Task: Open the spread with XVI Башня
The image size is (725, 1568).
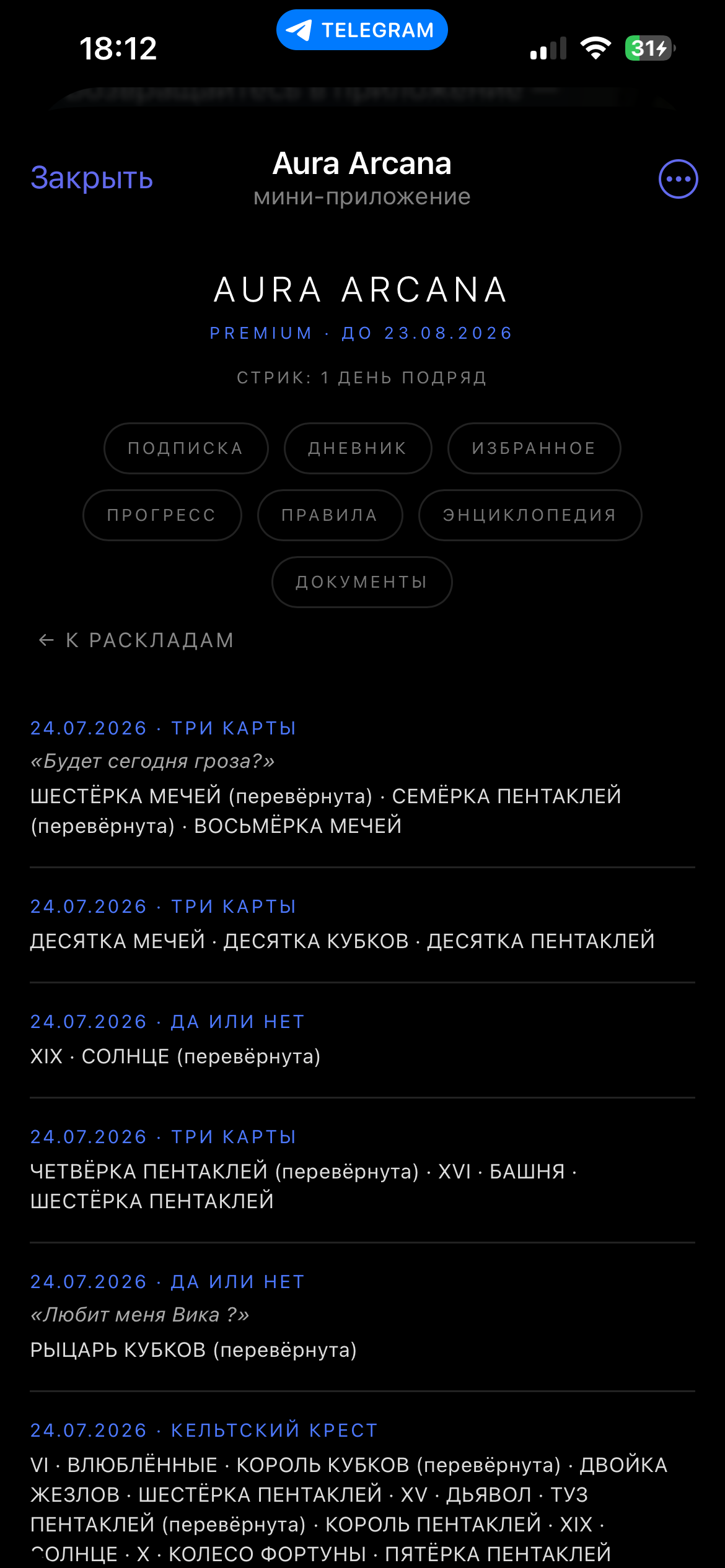Action: click(x=362, y=1169)
